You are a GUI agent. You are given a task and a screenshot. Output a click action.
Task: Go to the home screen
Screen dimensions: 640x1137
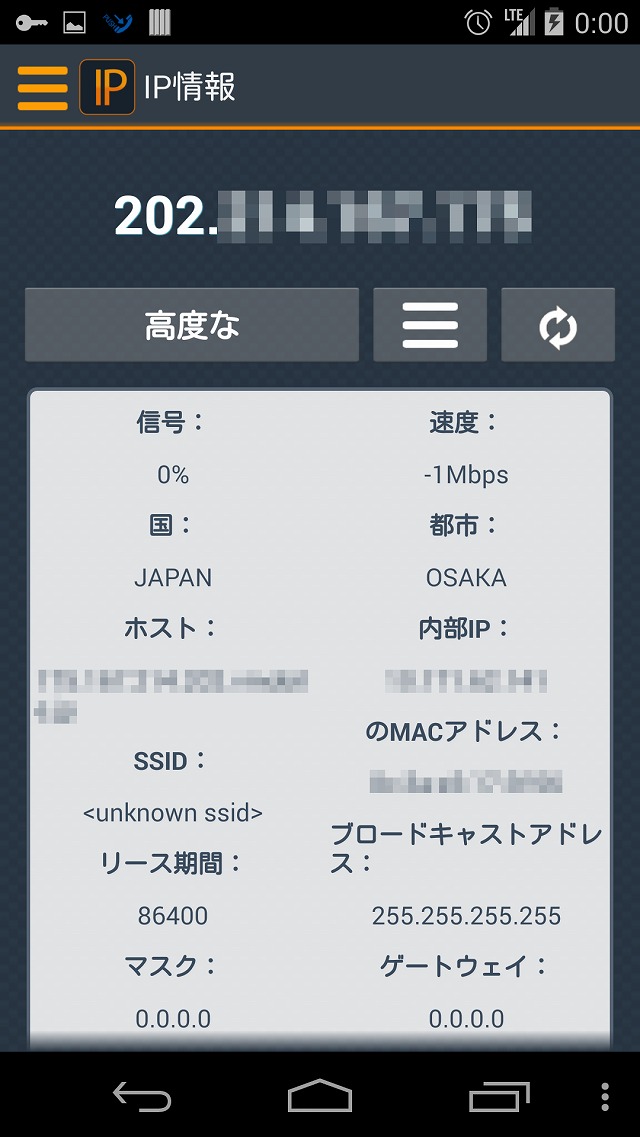320,1096
